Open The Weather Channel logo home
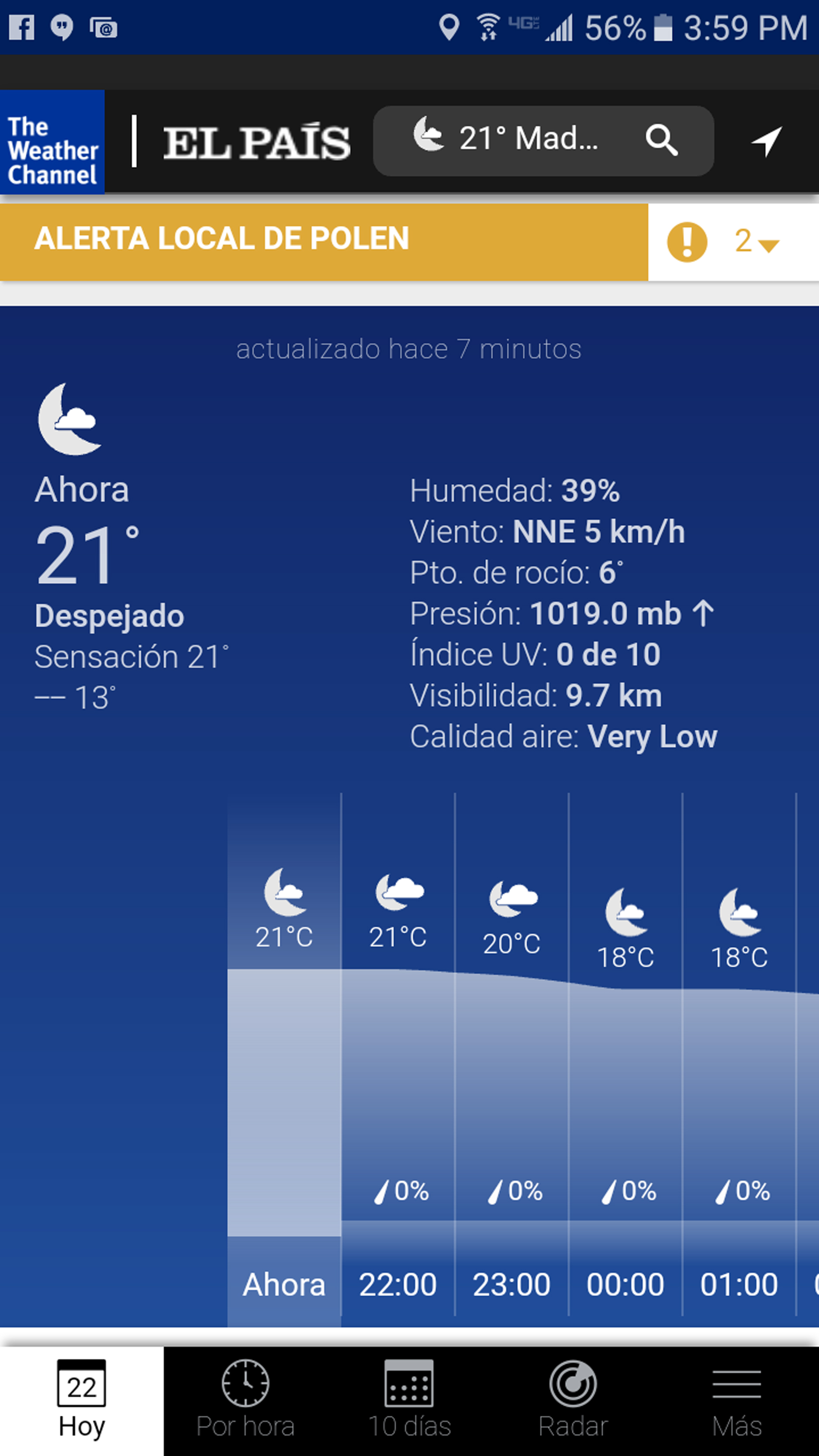 pyautogui.click(x=52, y=142)
